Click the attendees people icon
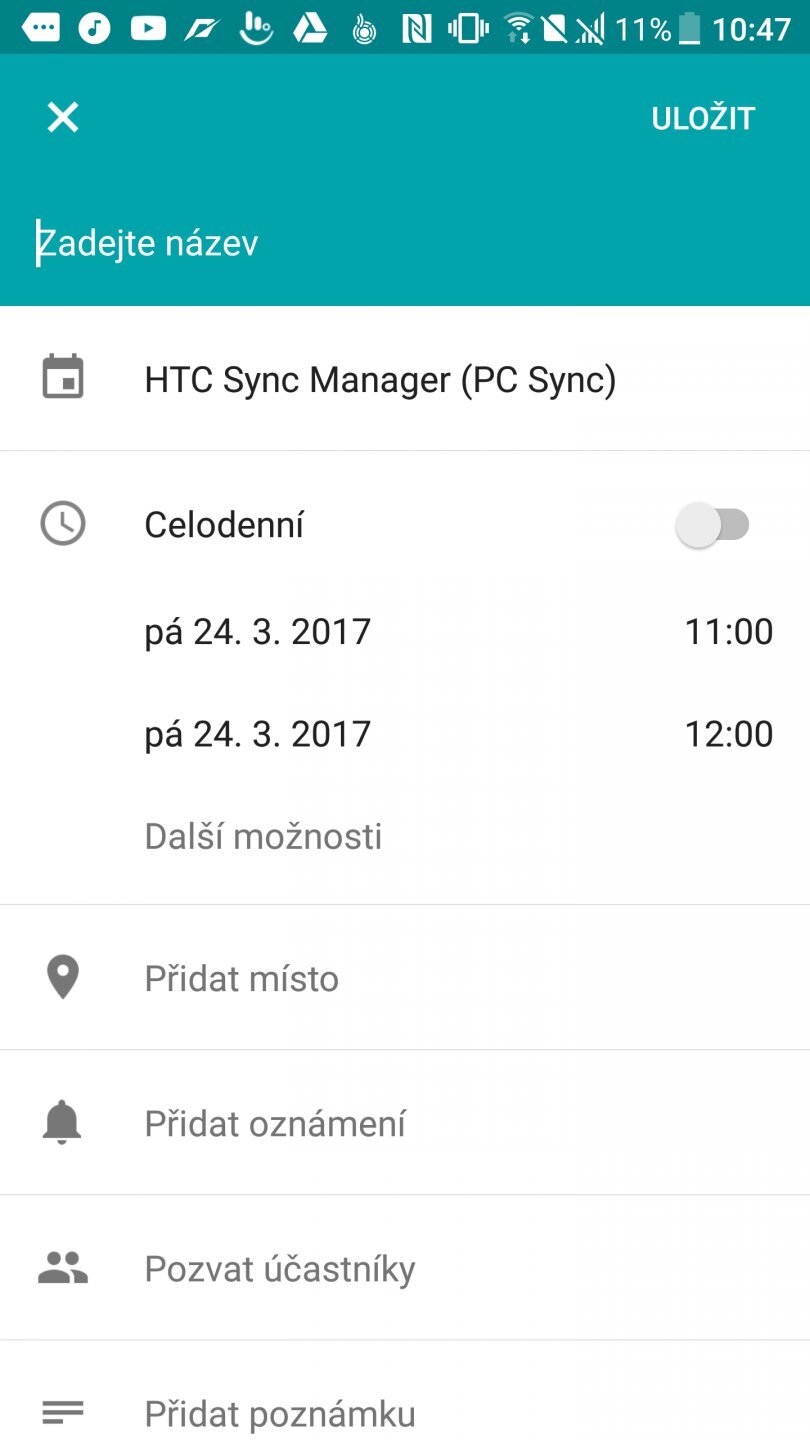 (x=62, y=1268)
